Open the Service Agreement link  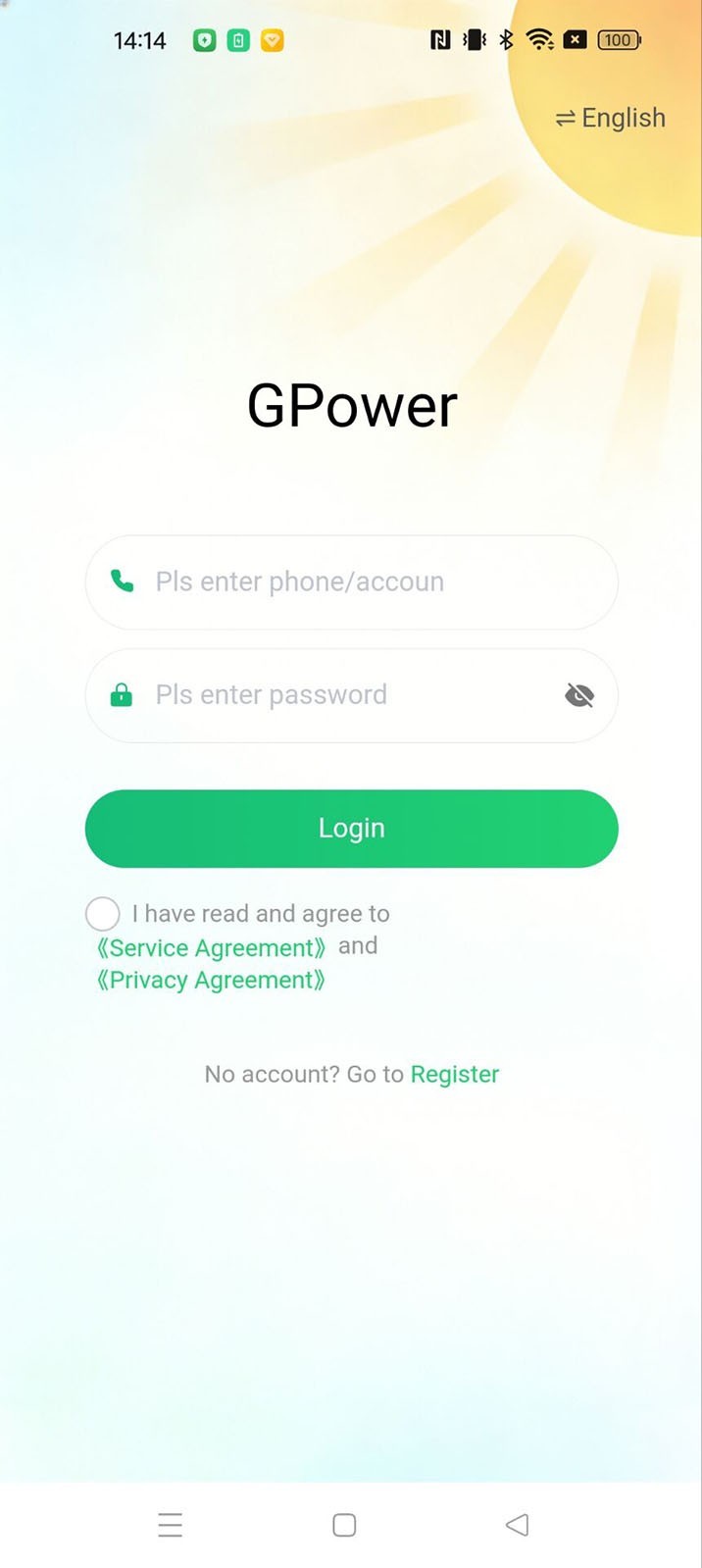coord(211,948)
